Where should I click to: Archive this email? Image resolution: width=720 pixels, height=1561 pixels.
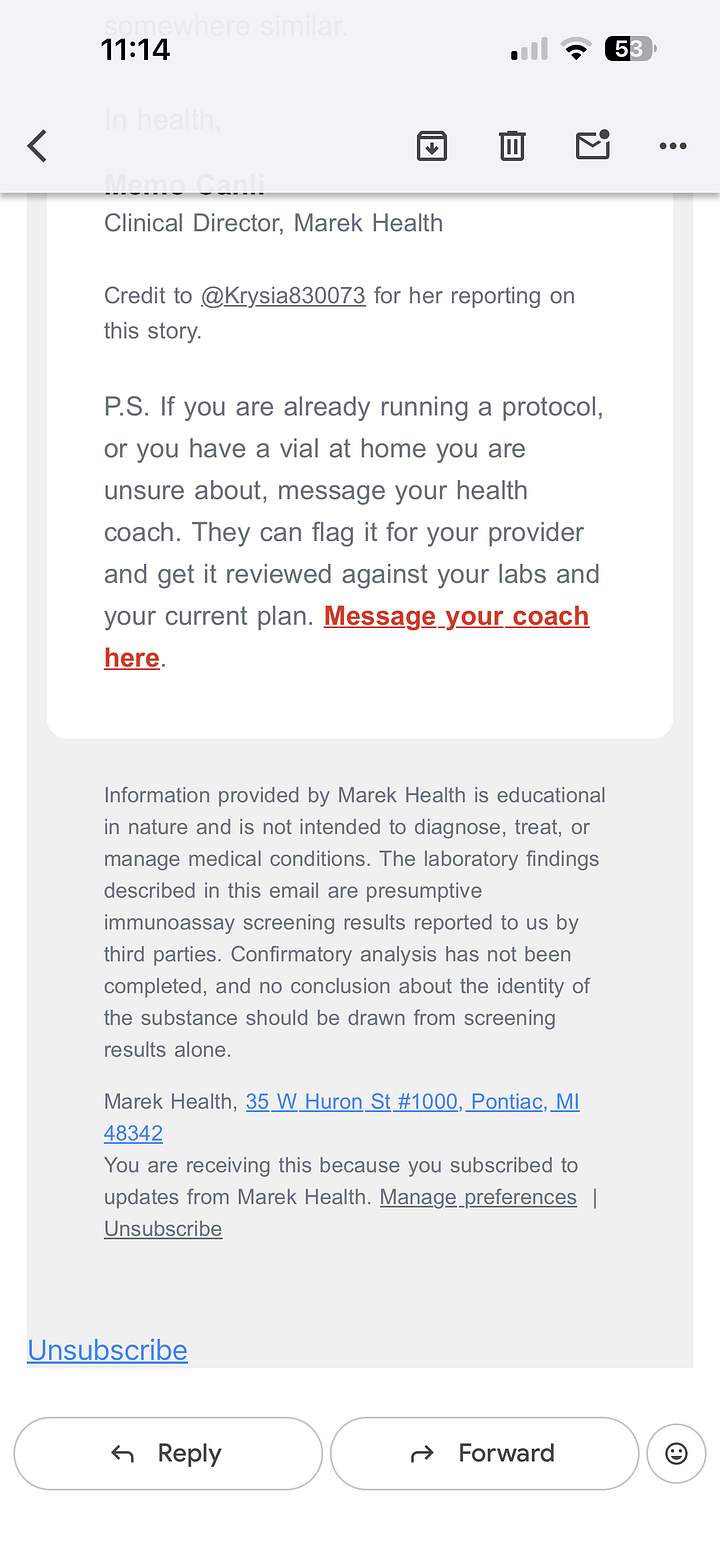(431, 146)
